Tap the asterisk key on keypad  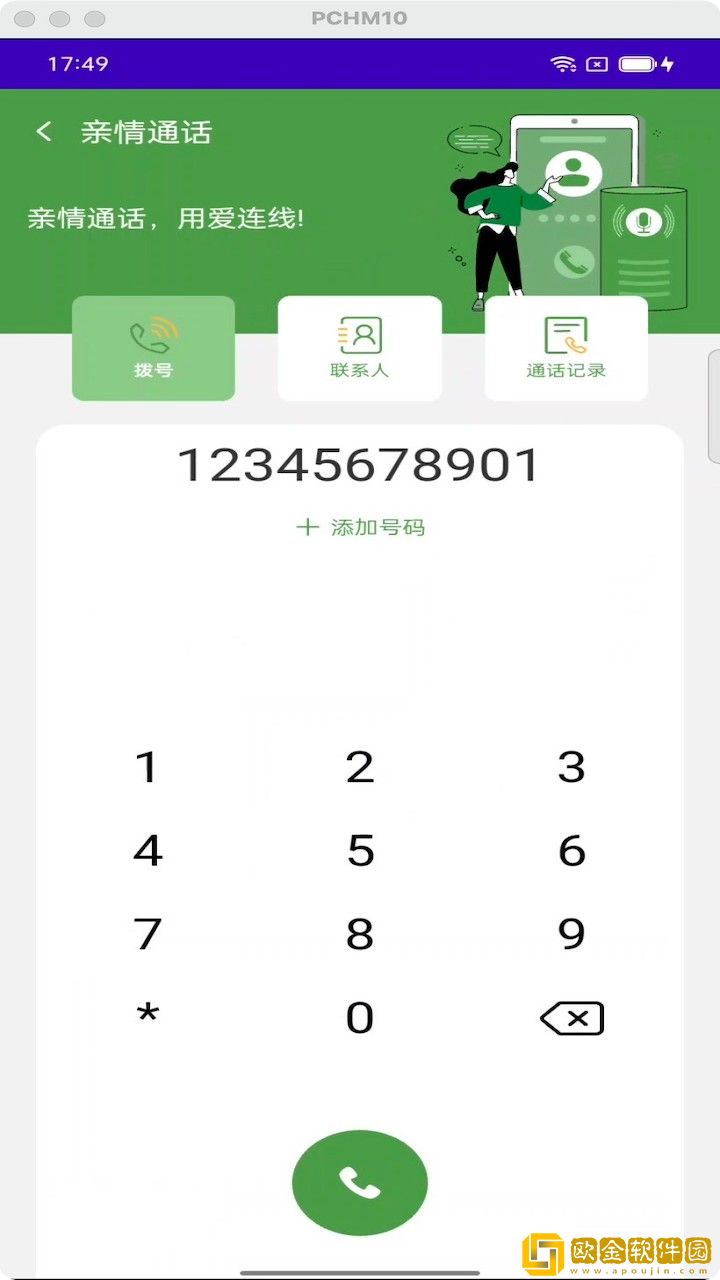147,1016
